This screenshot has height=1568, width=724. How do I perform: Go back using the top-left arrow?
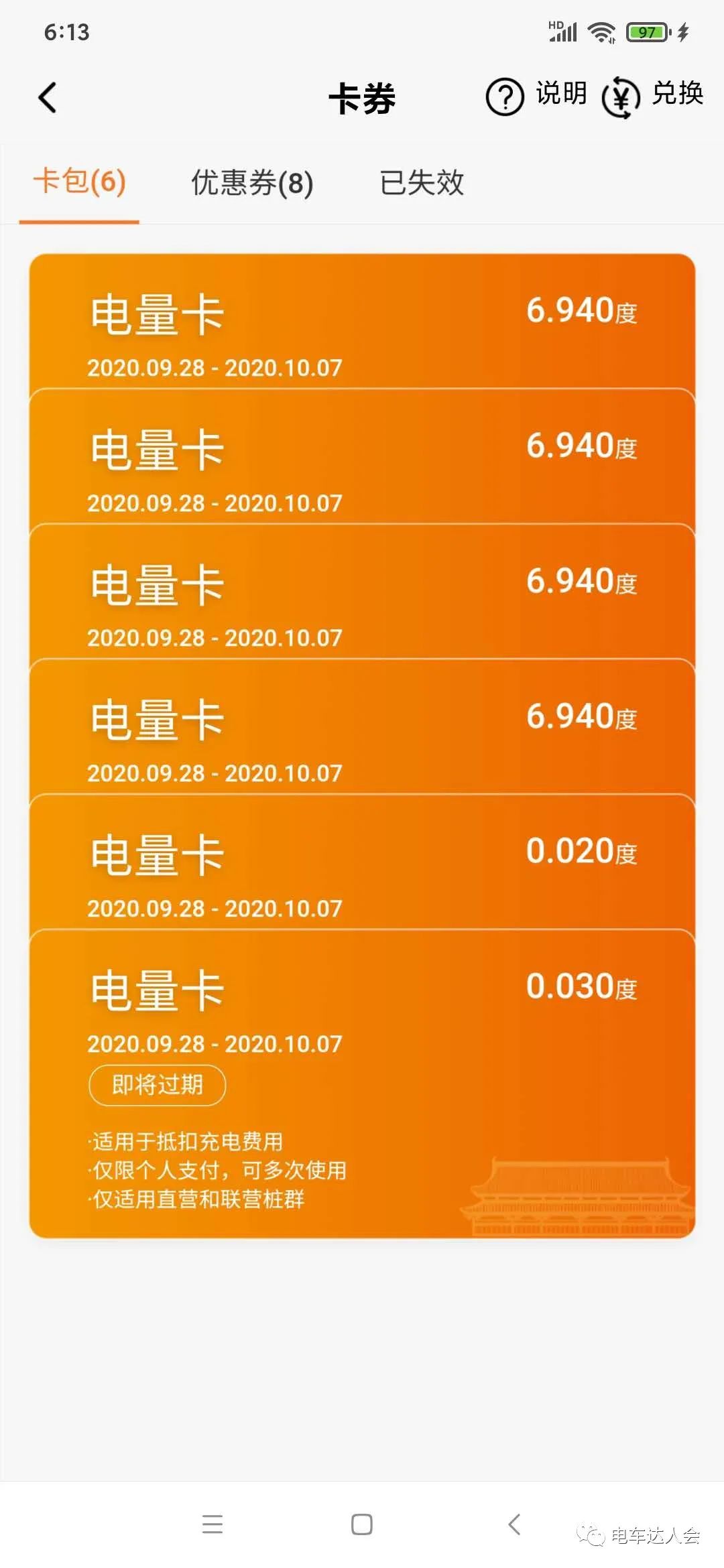click(48, 98)
